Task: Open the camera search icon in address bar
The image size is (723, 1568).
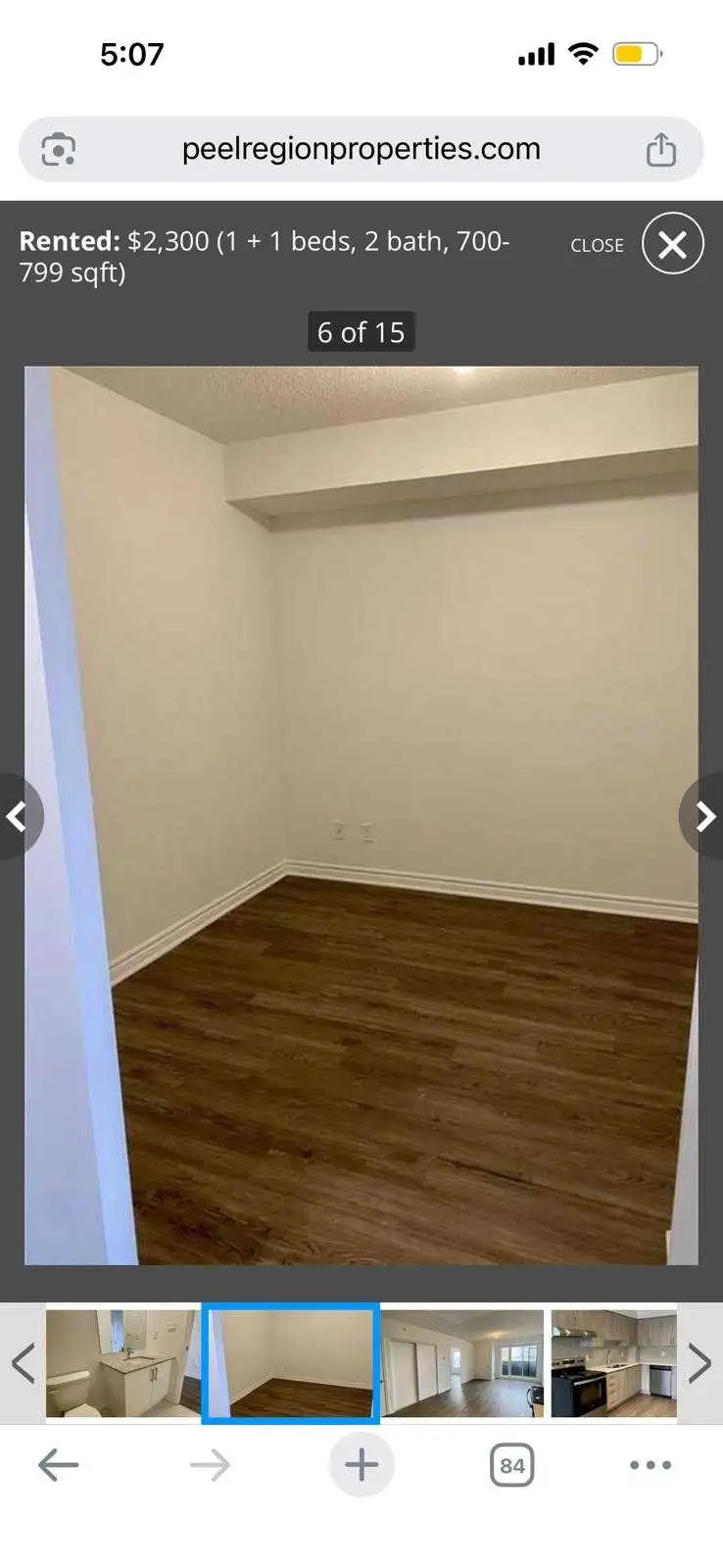Action: click(59, 150)
